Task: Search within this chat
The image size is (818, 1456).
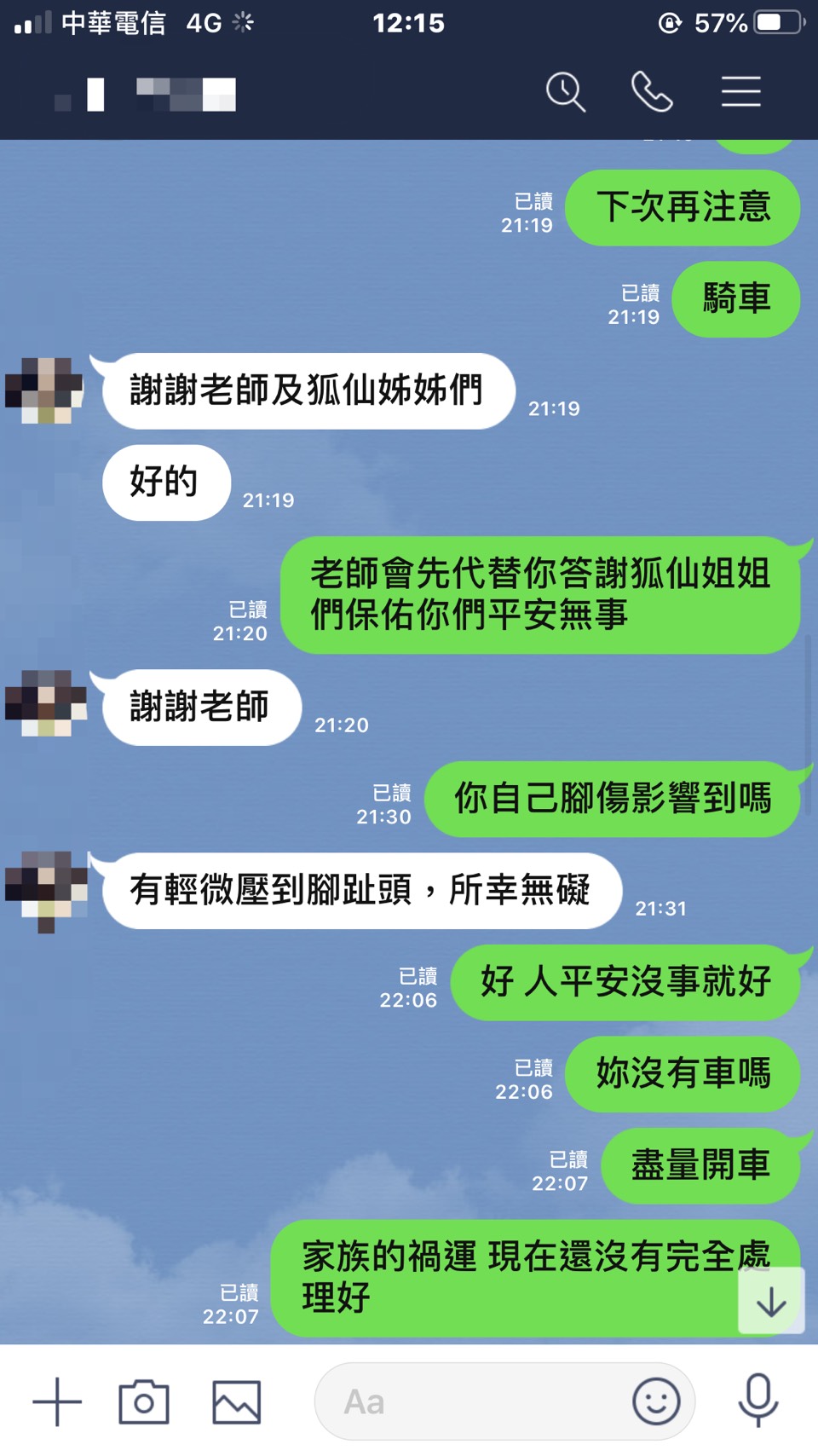Action: 566,92
